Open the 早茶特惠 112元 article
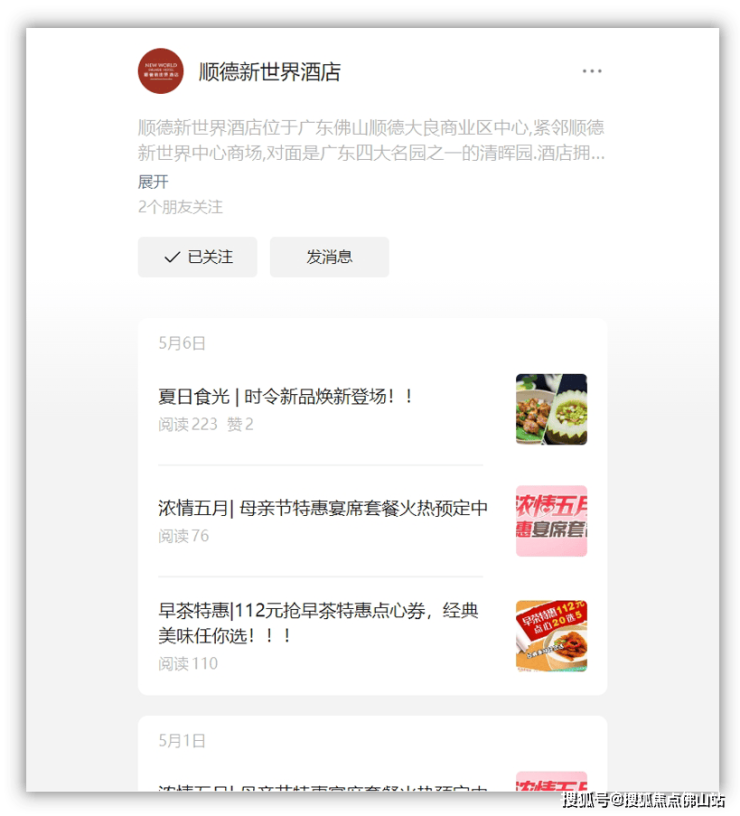The image size is (740, 816). [318, 622]
